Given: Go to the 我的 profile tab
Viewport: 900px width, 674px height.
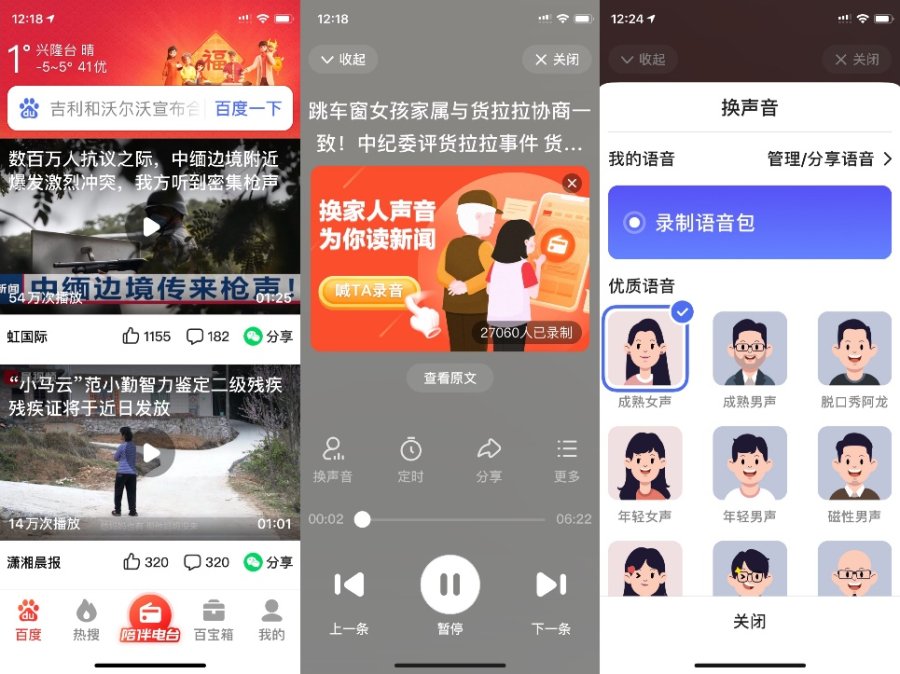Looking at the screenshot, I should point(271,620).
